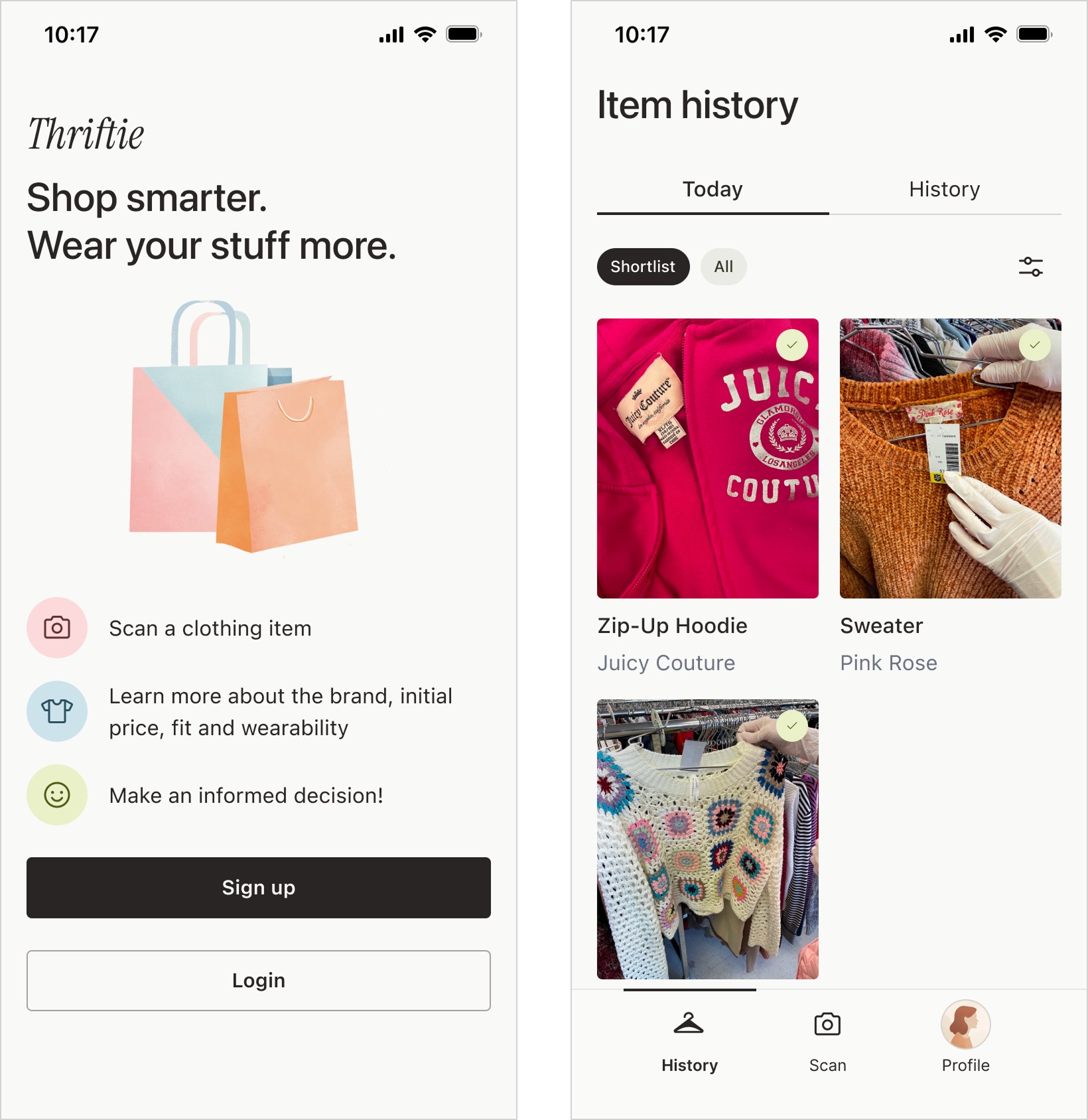The height and width of the screenshot is (1120, 1088).
Task: Go to History in bottom navigation
Action: pyautogui.click(x=689, y=1038)
